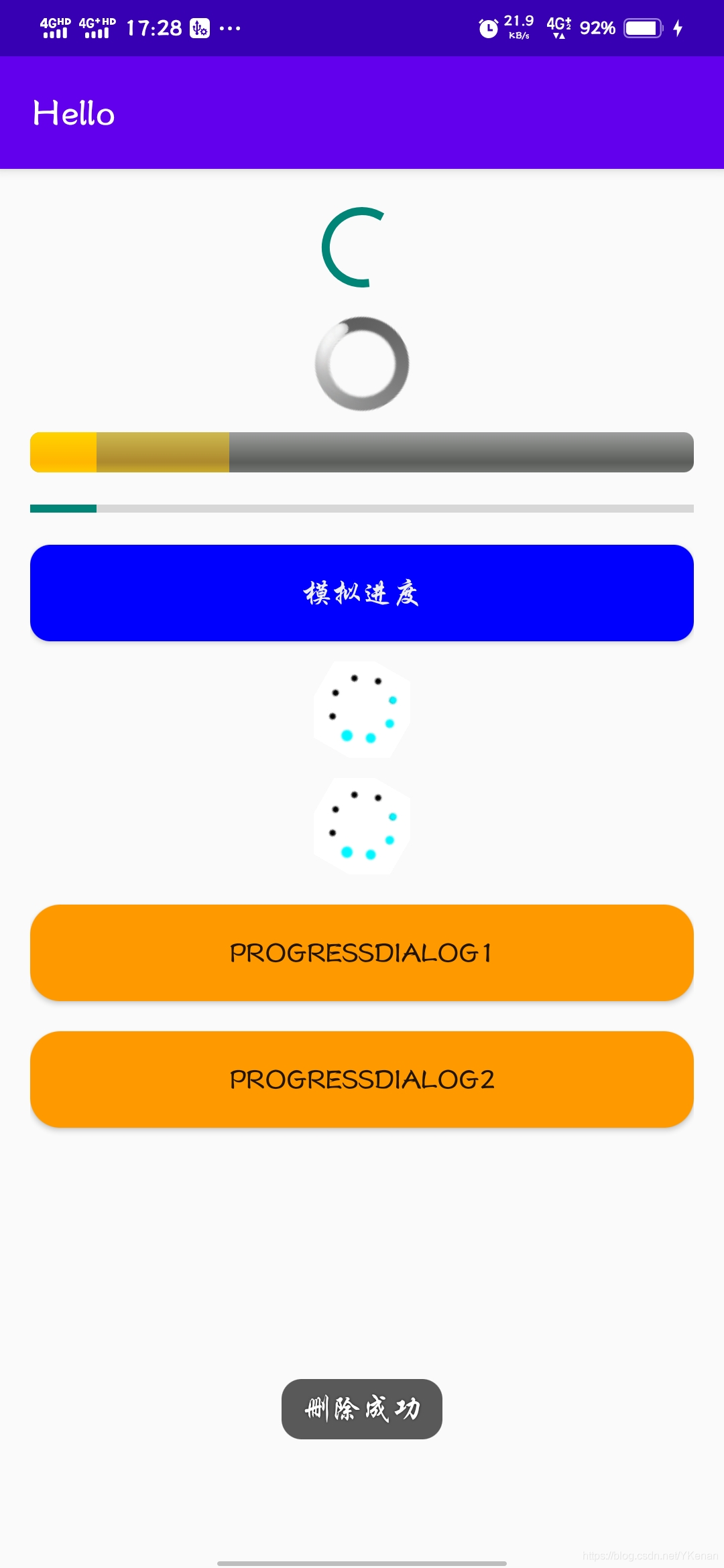Tap the left 4G HD signal indicator
Screen dimensions: 724x1568
point(54,27)
